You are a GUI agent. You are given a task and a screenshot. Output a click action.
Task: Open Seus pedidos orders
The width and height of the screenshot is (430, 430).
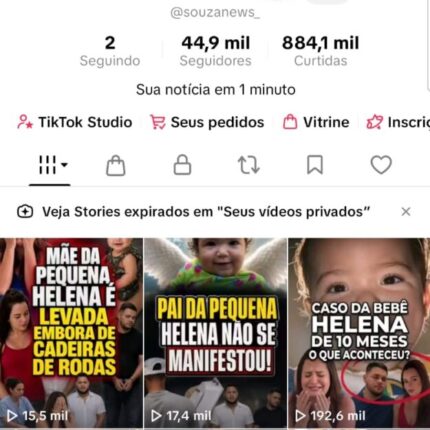pyautogui.click(x=207, y=122)
